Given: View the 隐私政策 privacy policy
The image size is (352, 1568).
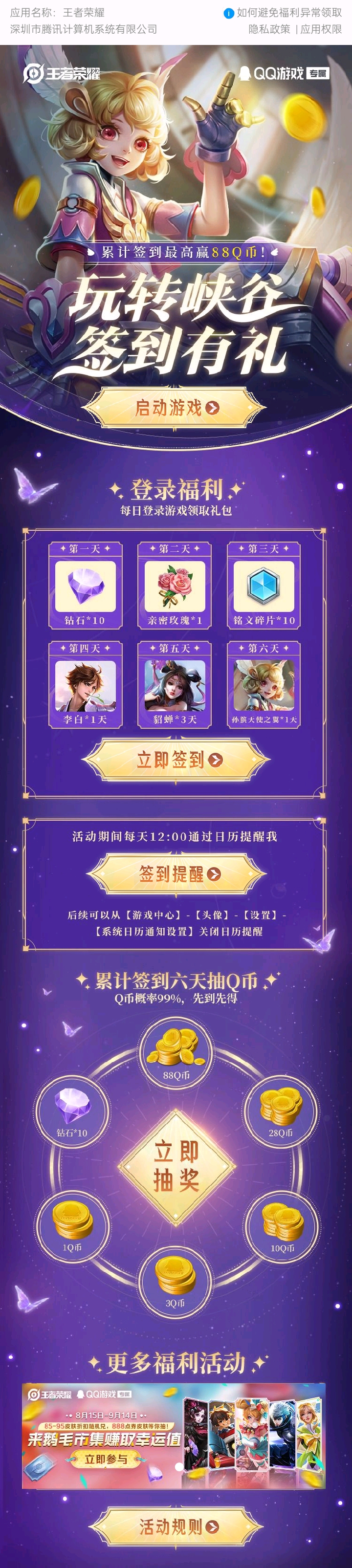Looking at the screenshot, I should [x=269, y=29].
